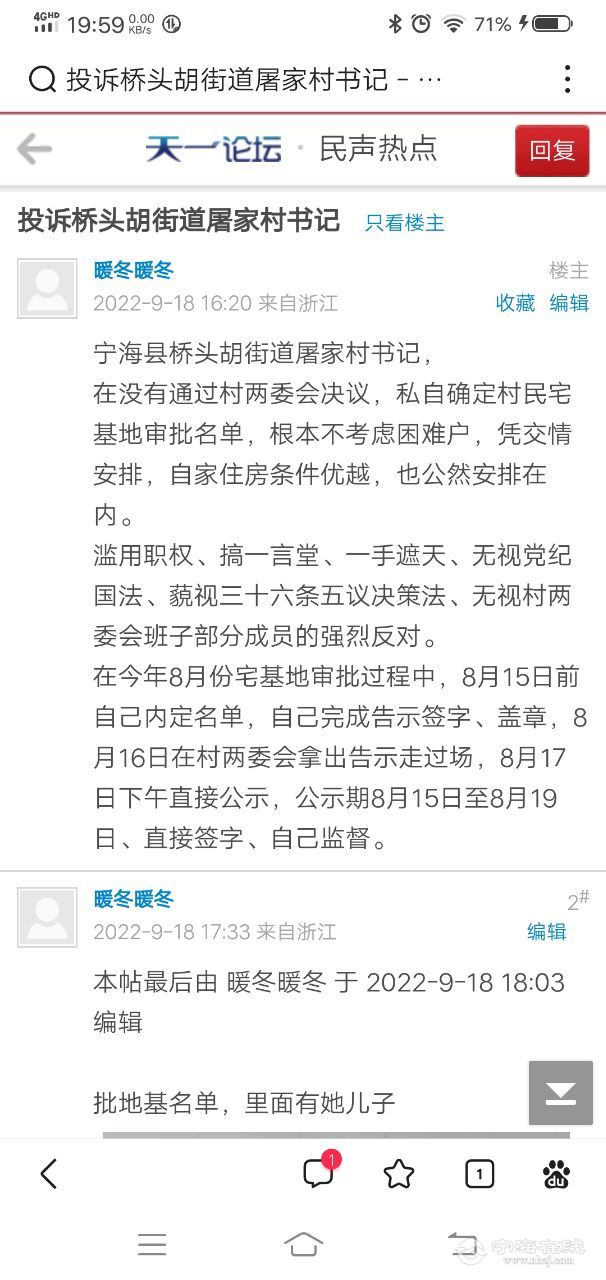Open the browser overflow menu
The width and height of the screenshot is (606, 1280).
567,79
